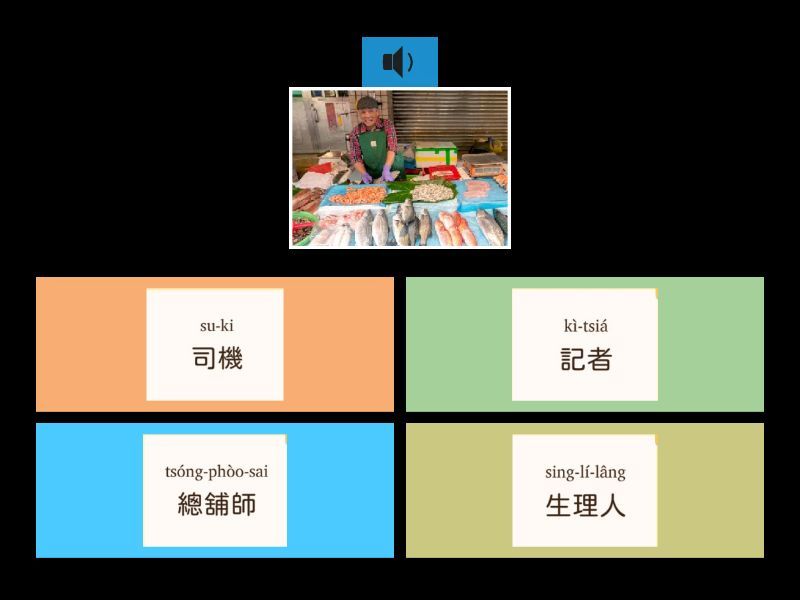Play the audio with the speaker button
The image size is (800, 600).
point(399,62)
